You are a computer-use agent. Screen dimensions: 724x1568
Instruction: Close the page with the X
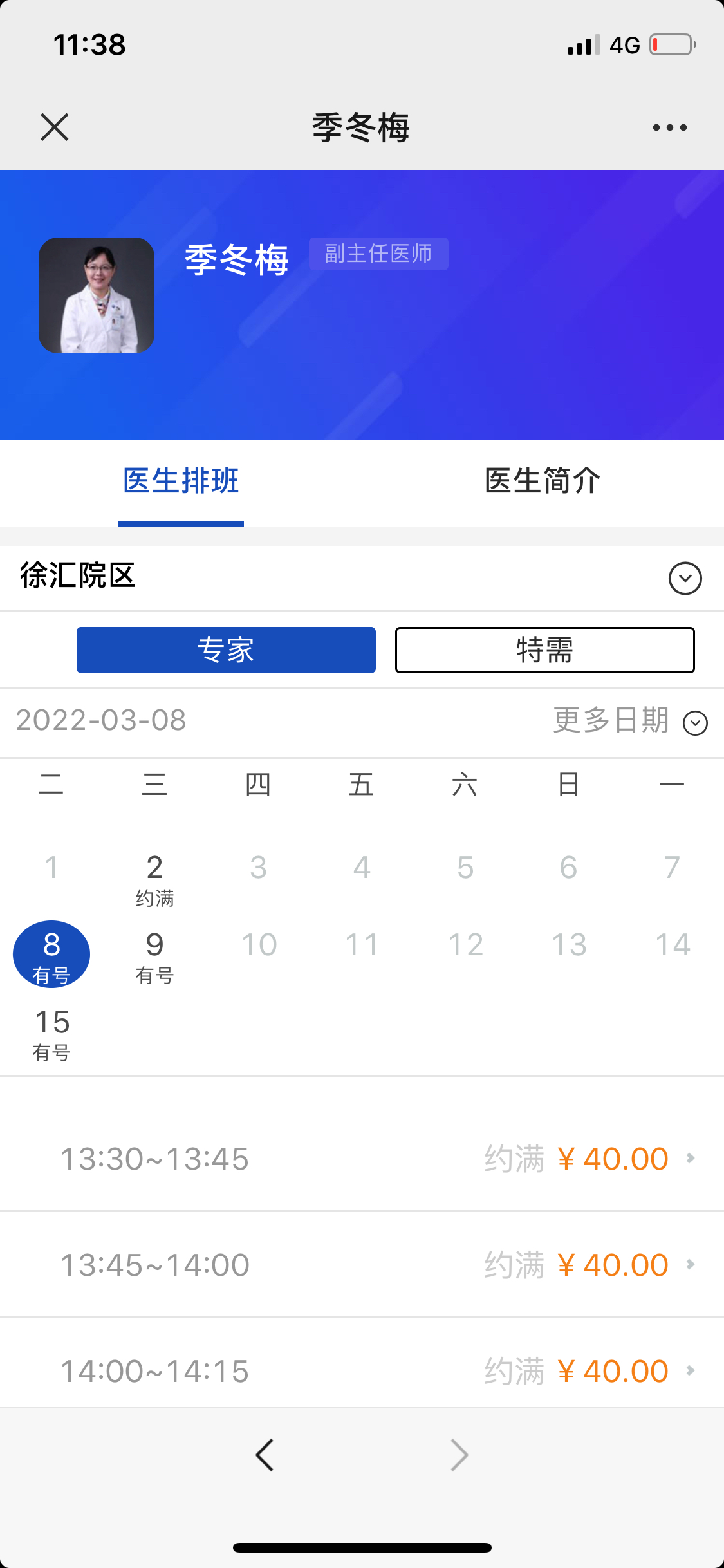click(55, 127)
